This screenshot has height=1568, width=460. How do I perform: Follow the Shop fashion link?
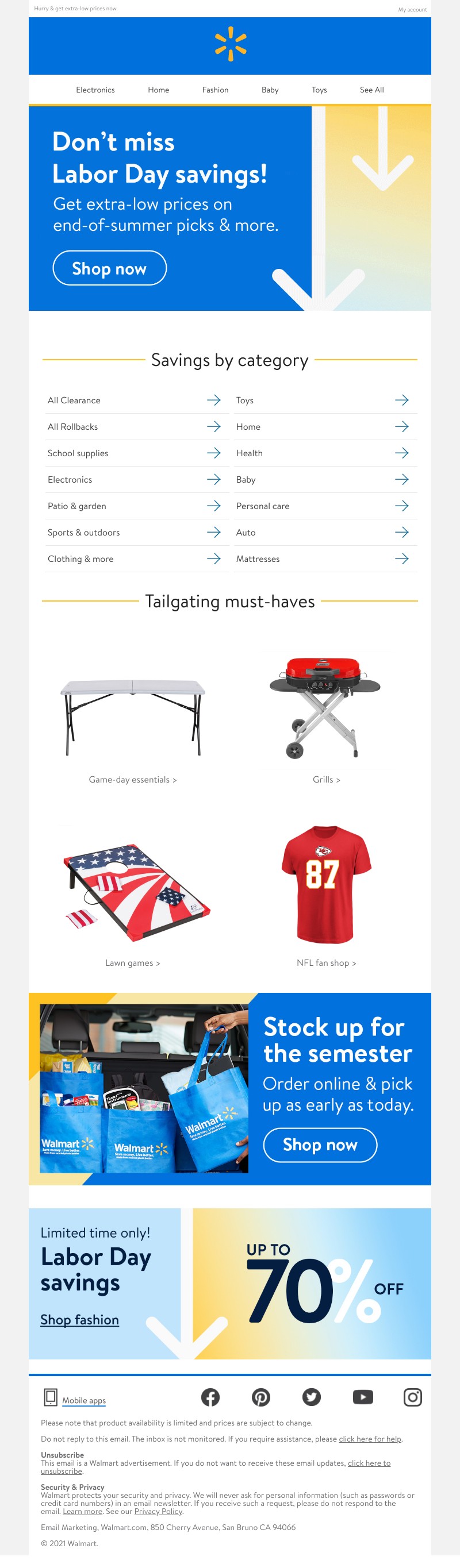80,1320
